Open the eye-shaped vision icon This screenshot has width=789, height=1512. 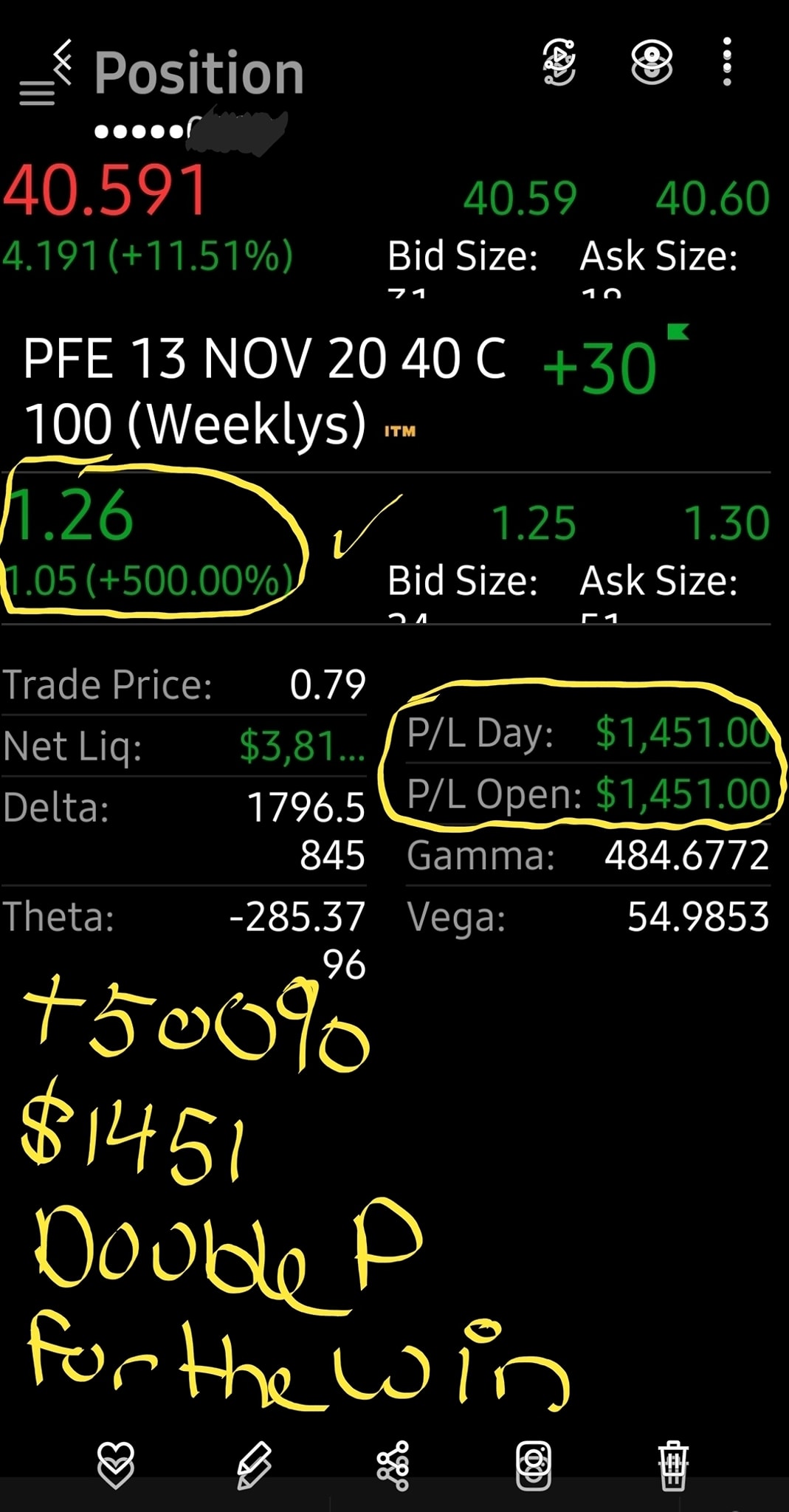tap(652, 62)
